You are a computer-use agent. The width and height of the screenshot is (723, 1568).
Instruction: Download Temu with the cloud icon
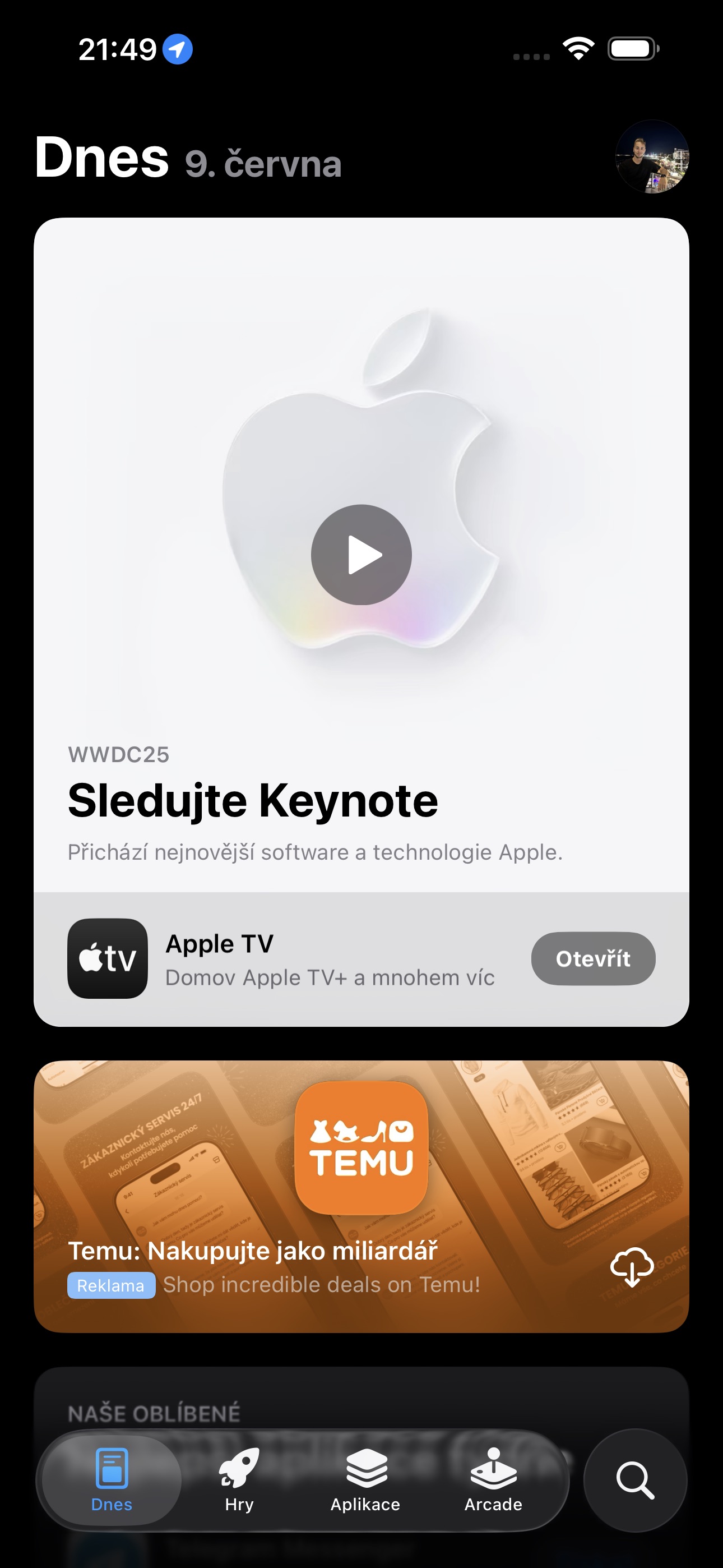coord(632,1267)
